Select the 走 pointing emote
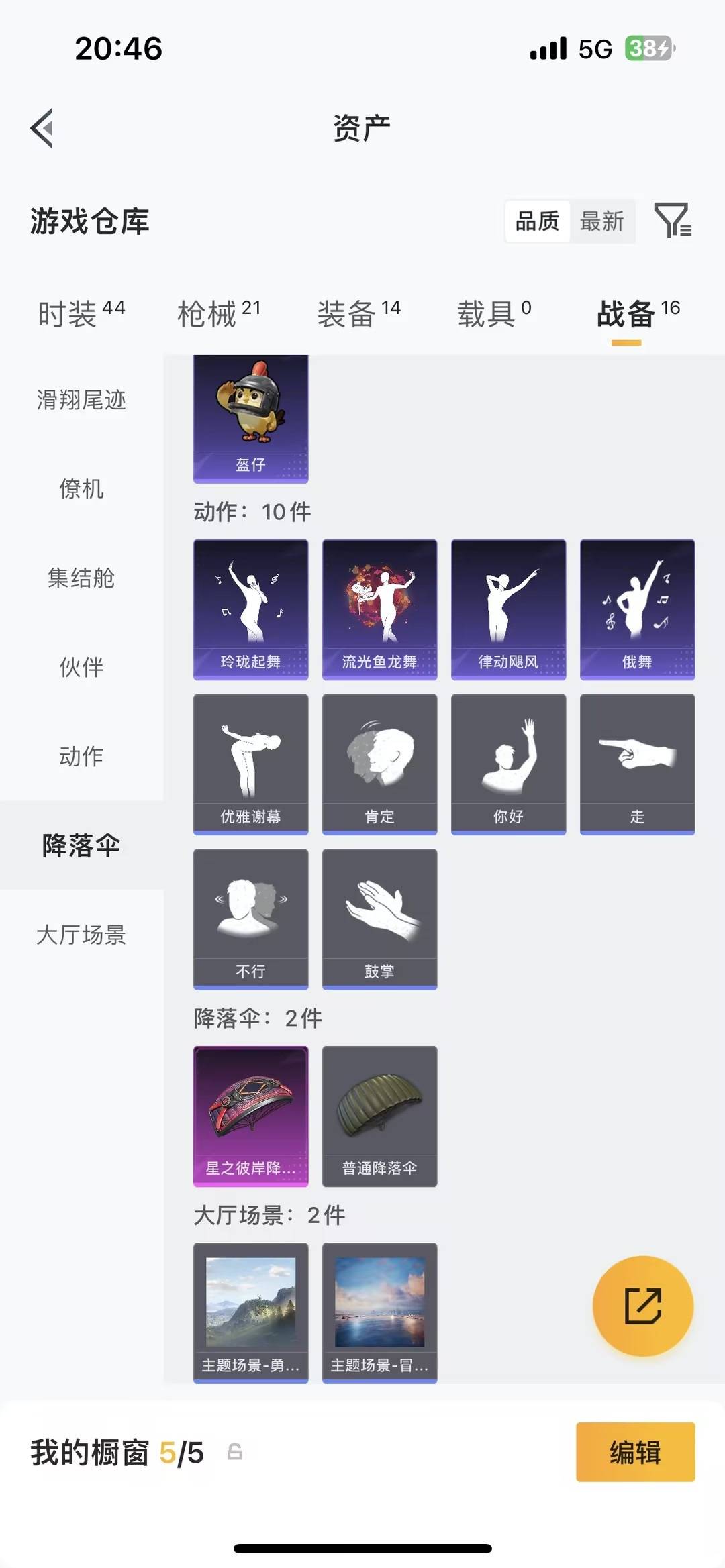 [636, 765]
